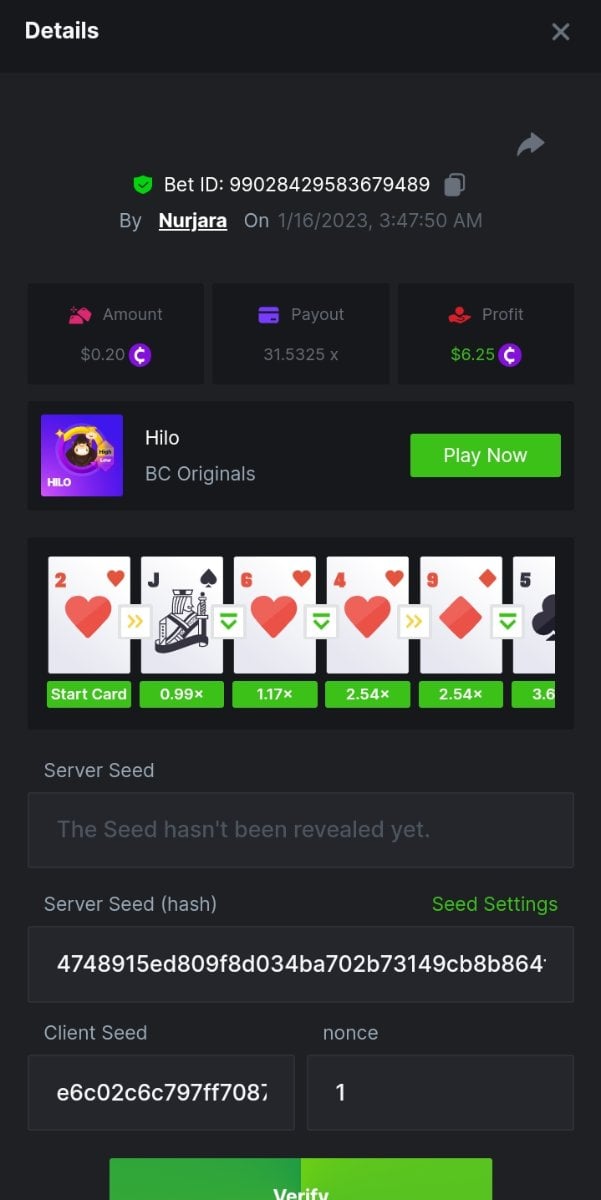Close the Details dialog
This screenshot has width=601, height=1200.
[560, 32]
